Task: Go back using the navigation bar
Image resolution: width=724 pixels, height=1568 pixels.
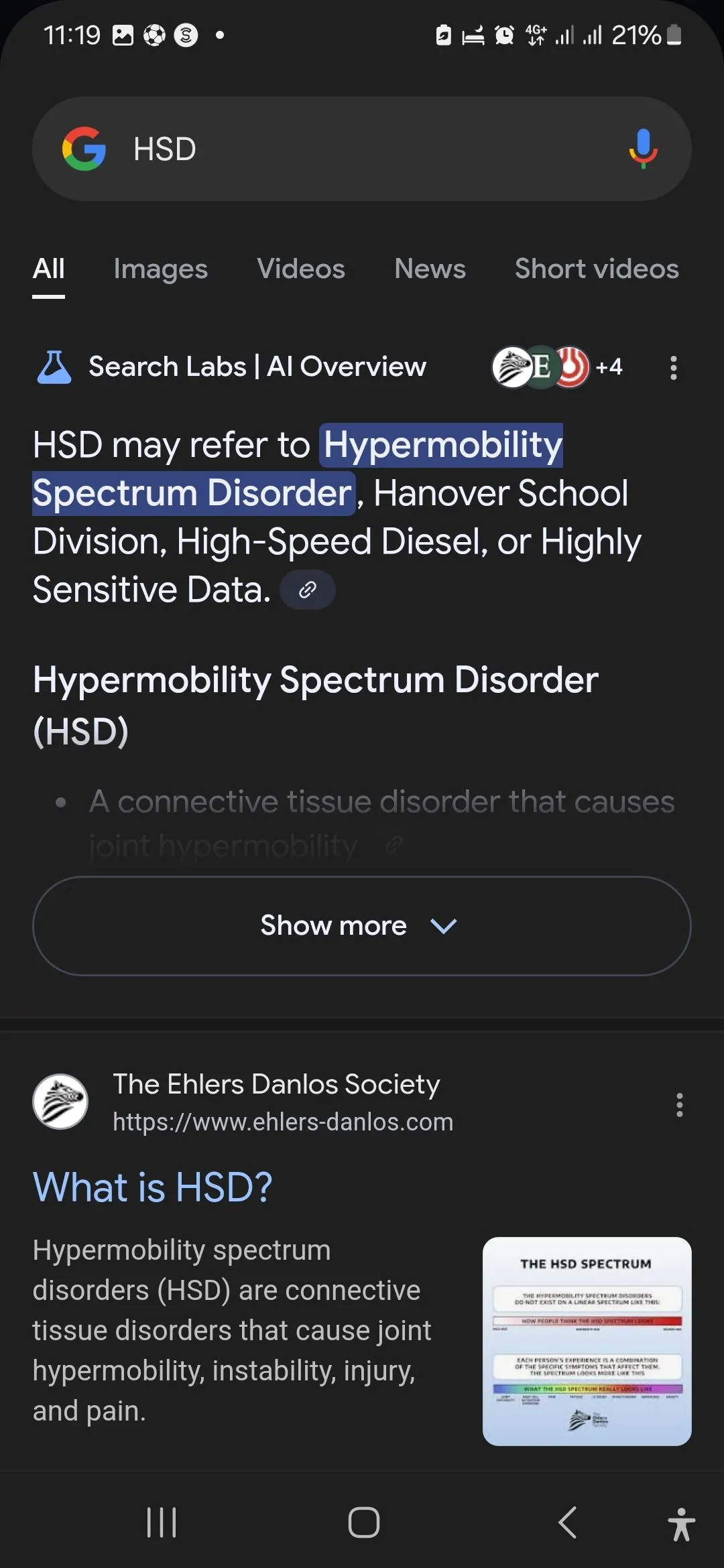Action: point(567,1522)
